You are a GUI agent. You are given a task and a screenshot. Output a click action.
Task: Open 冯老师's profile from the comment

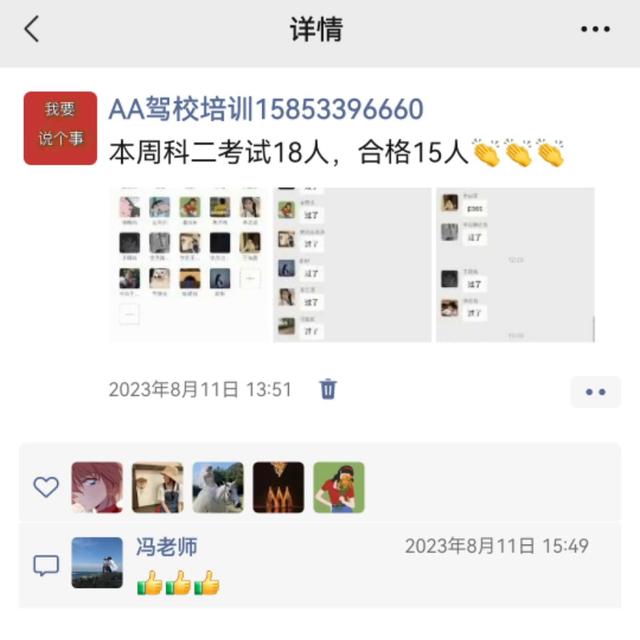click(166, 547)
